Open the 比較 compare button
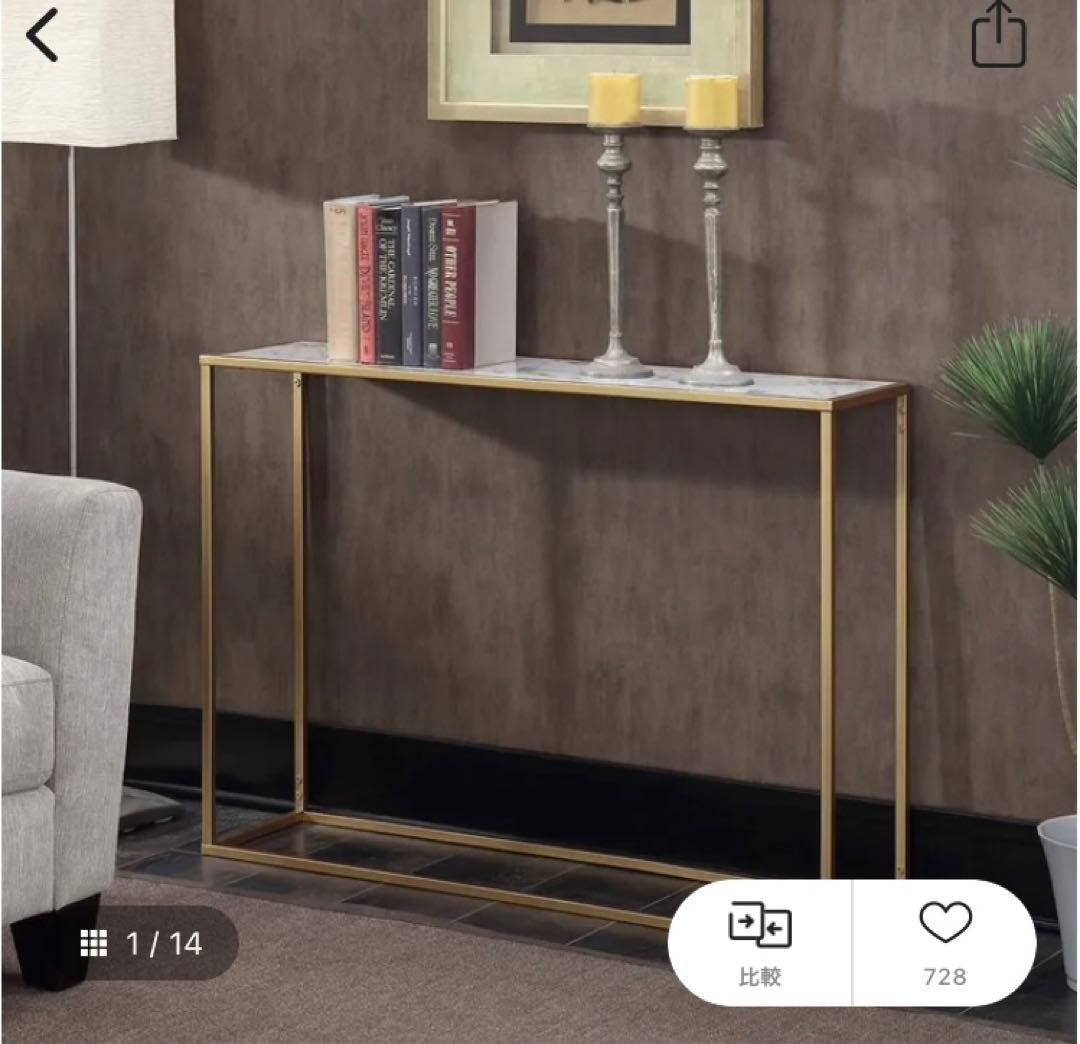The image size is (1080, 1044). pos(760,942)
